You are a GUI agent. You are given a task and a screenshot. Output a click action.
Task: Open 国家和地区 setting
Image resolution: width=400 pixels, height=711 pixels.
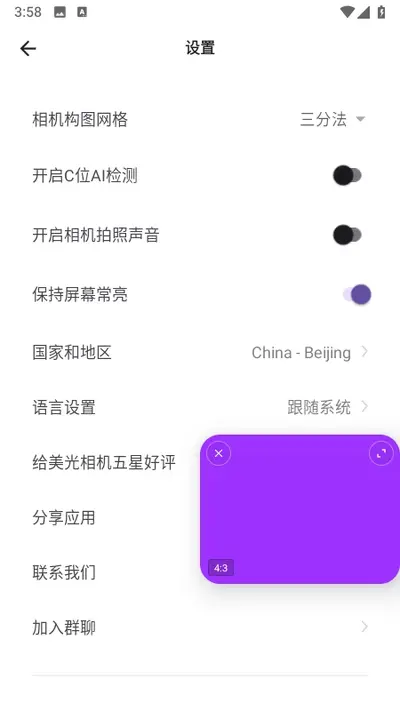(200, 352)
